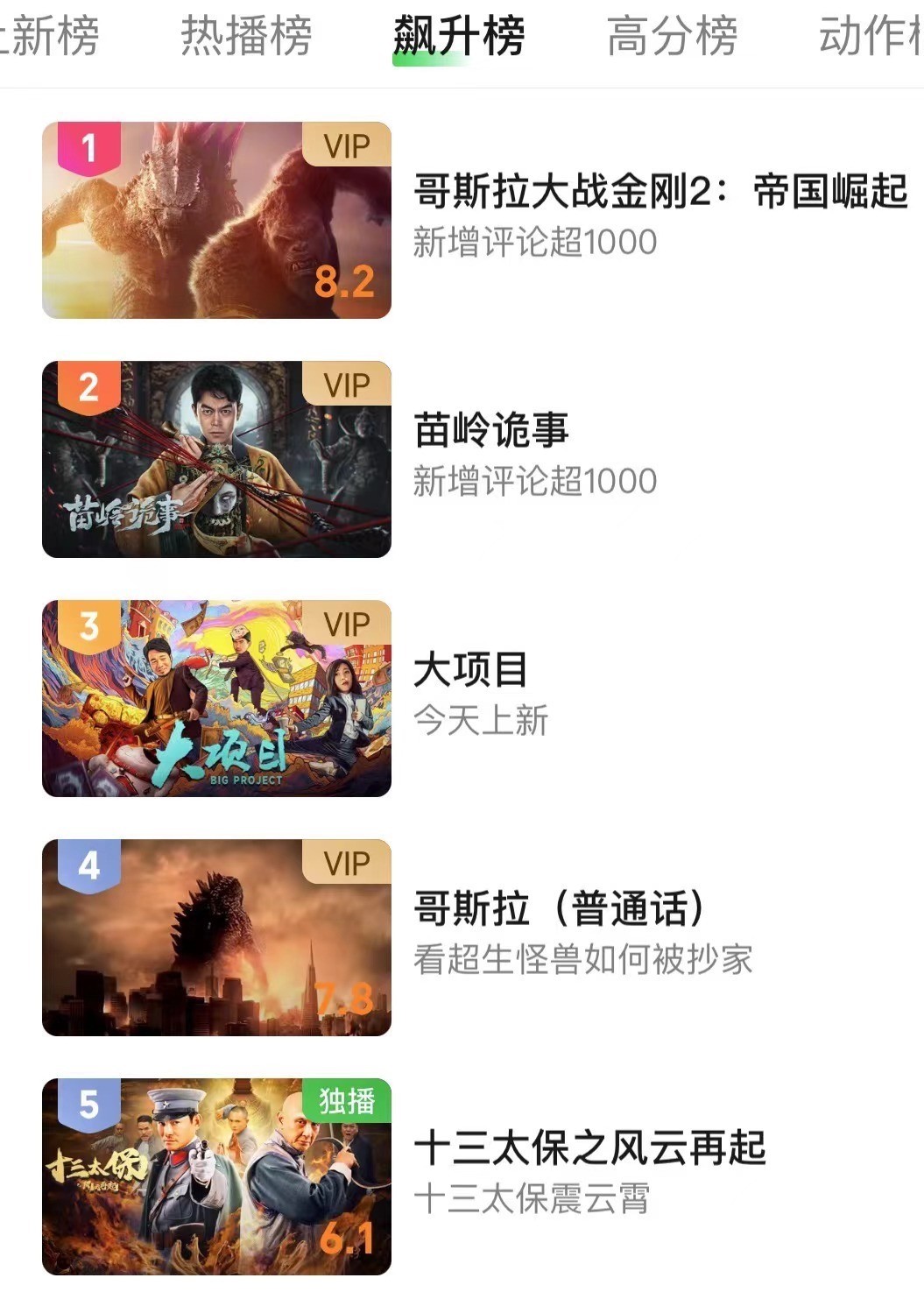Open 哥斯拉大战金刚2：帝国崛起
This screenshot has width=924, height=1292.
click(659, 192)
